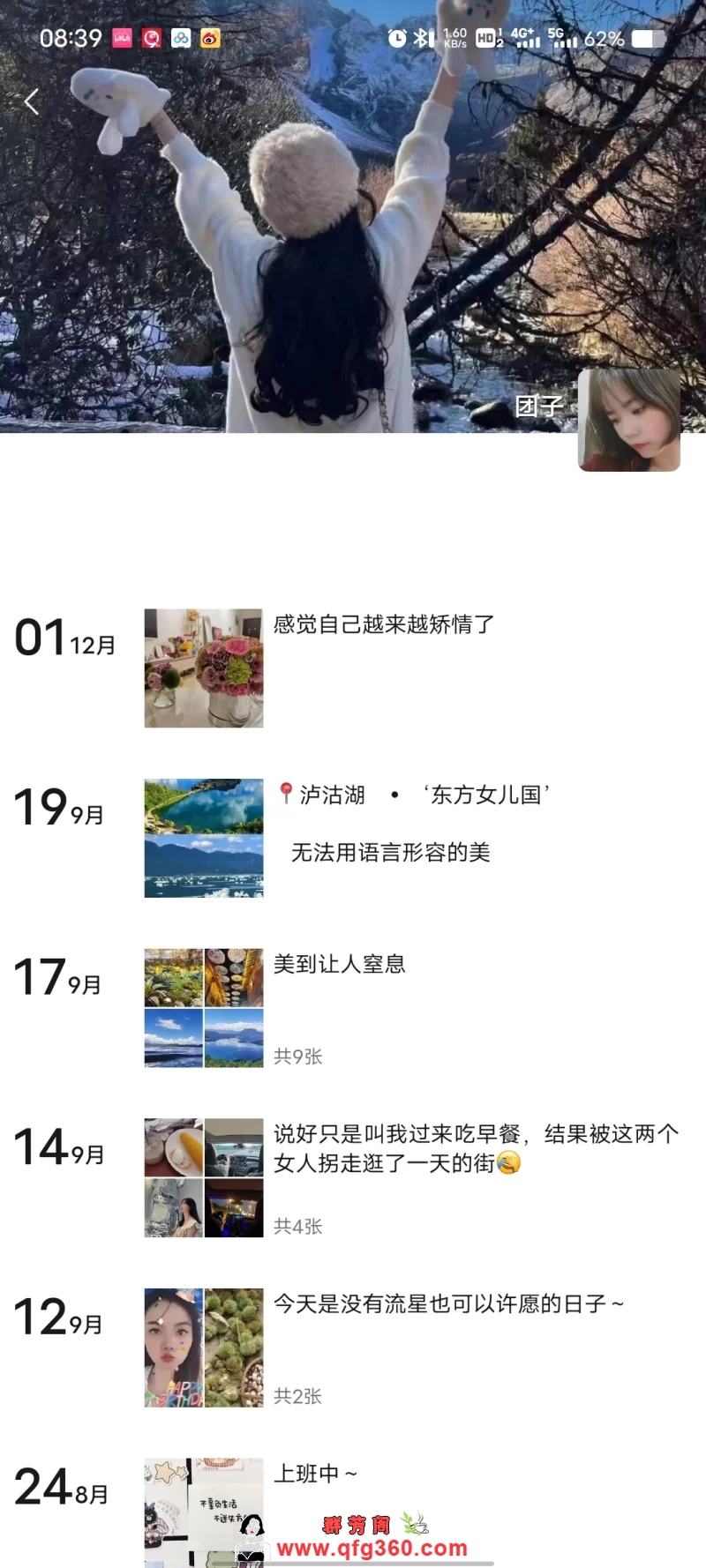
Task: View the 泸沽湖 post from 19 9月
Action: (204, 838)
